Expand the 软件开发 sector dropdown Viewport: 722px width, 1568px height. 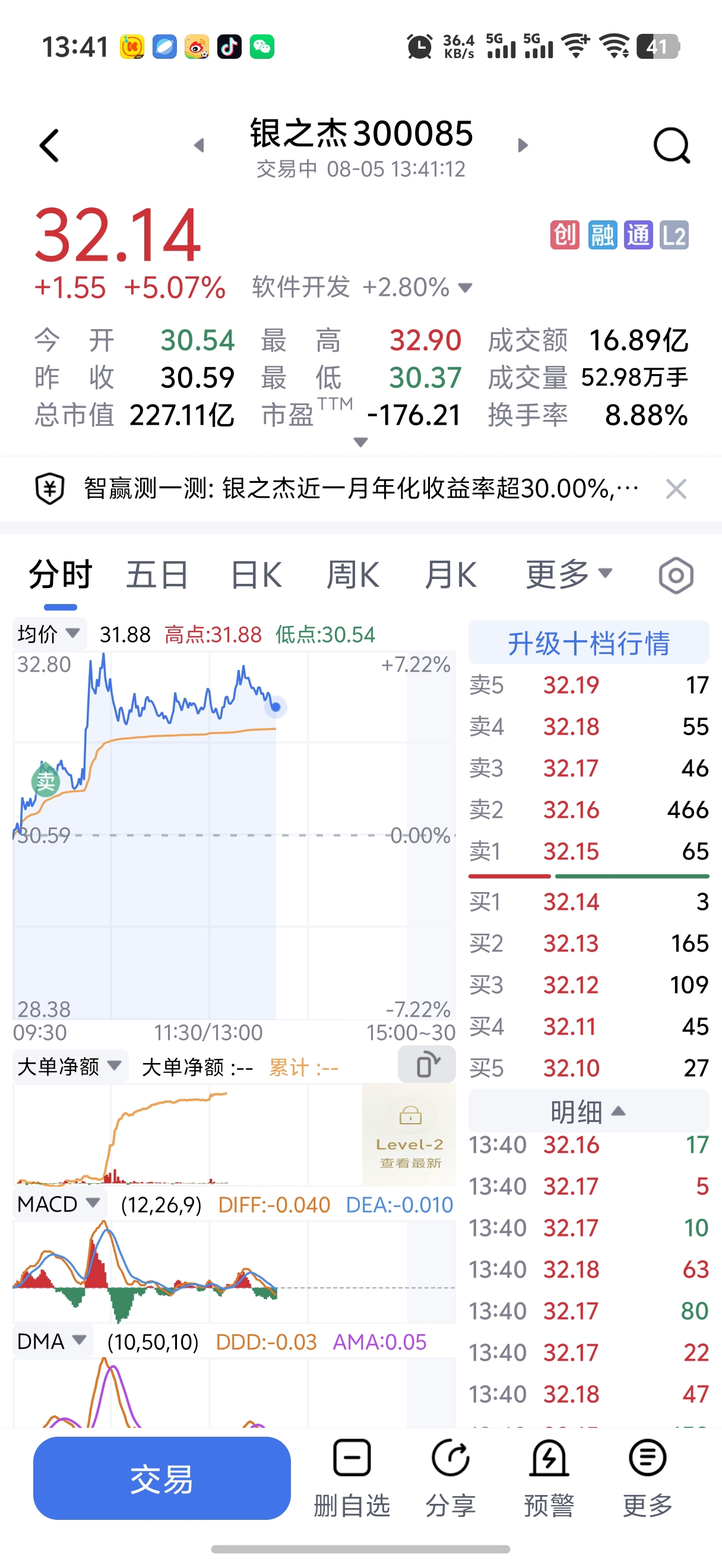tap(363, 287)
